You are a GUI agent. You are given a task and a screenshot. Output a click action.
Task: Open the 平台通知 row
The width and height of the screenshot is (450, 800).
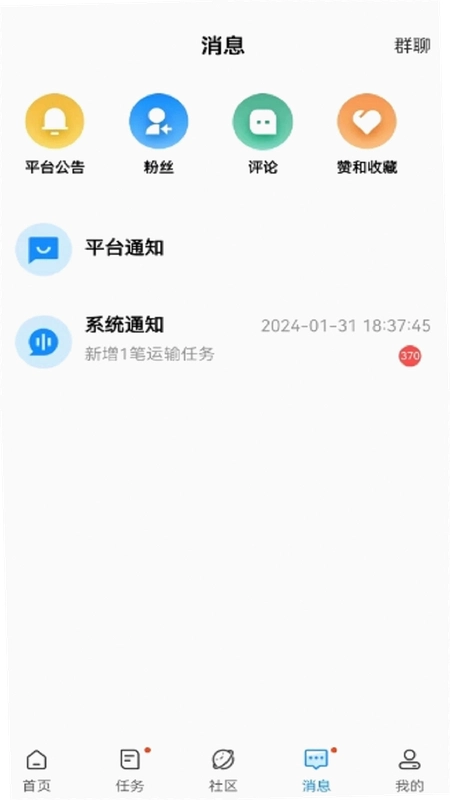[224, 249]
